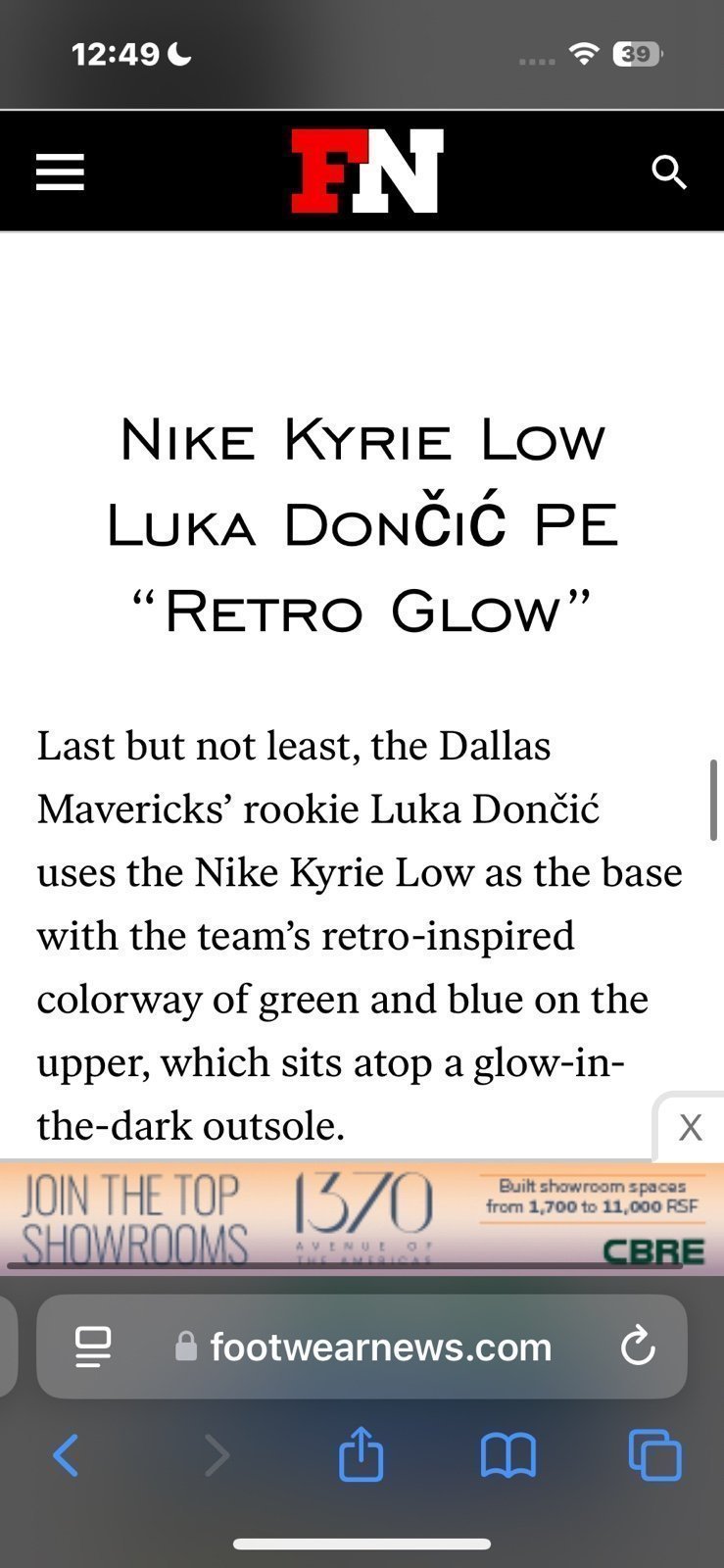Viewport: 724px width, 1568px height.
Task: Open the CBRE showrooms ad
Action: (362, 1218)
